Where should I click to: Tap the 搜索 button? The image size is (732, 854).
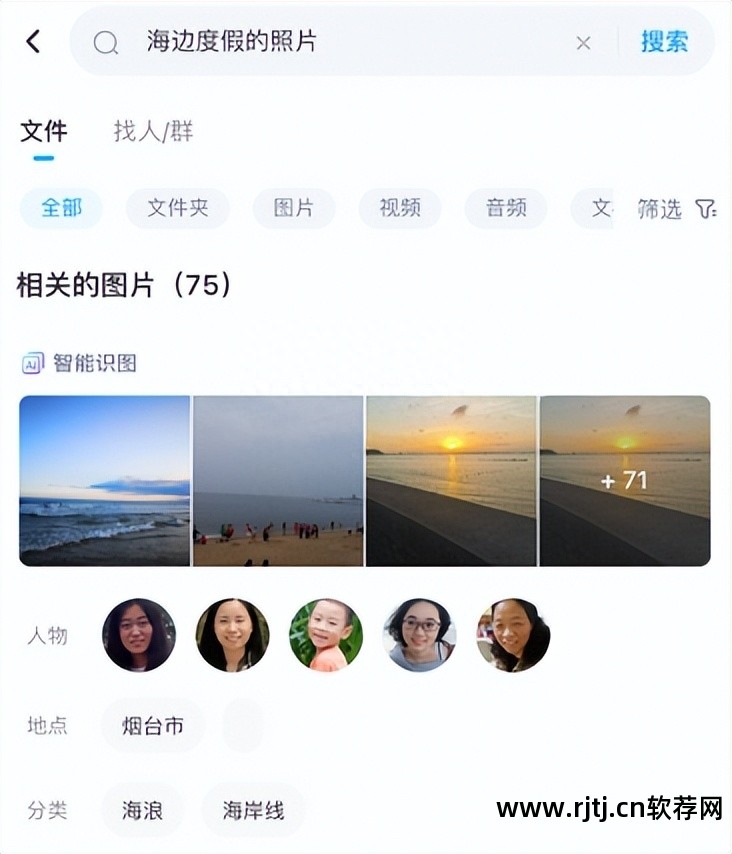(x=665, y=42)
